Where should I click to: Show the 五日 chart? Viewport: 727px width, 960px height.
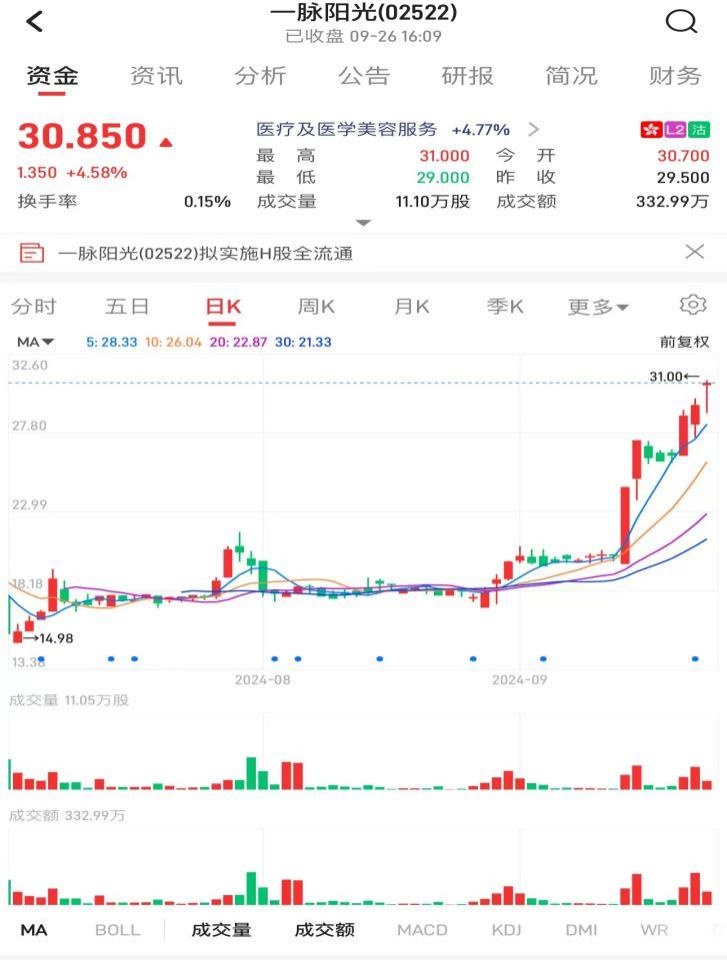(x=127, y=307)
